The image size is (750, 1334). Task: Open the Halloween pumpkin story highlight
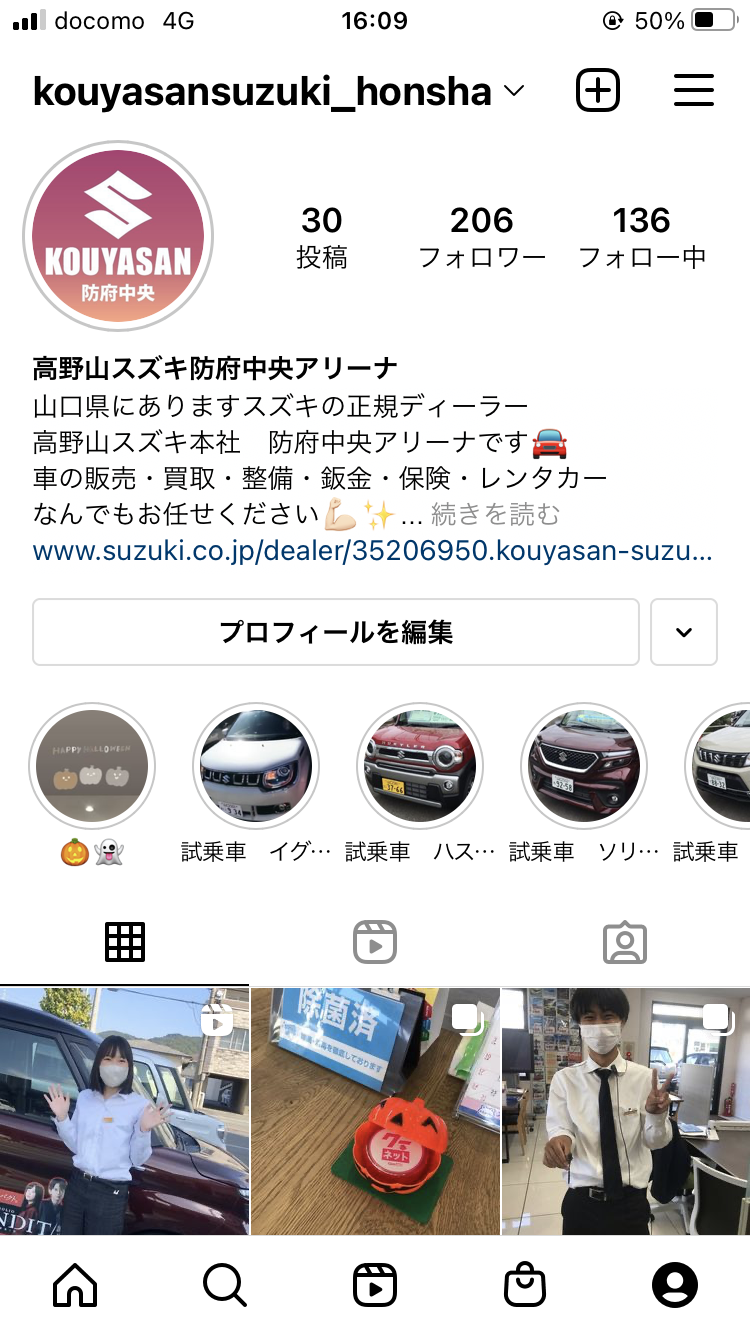click(x=92, y=767)
